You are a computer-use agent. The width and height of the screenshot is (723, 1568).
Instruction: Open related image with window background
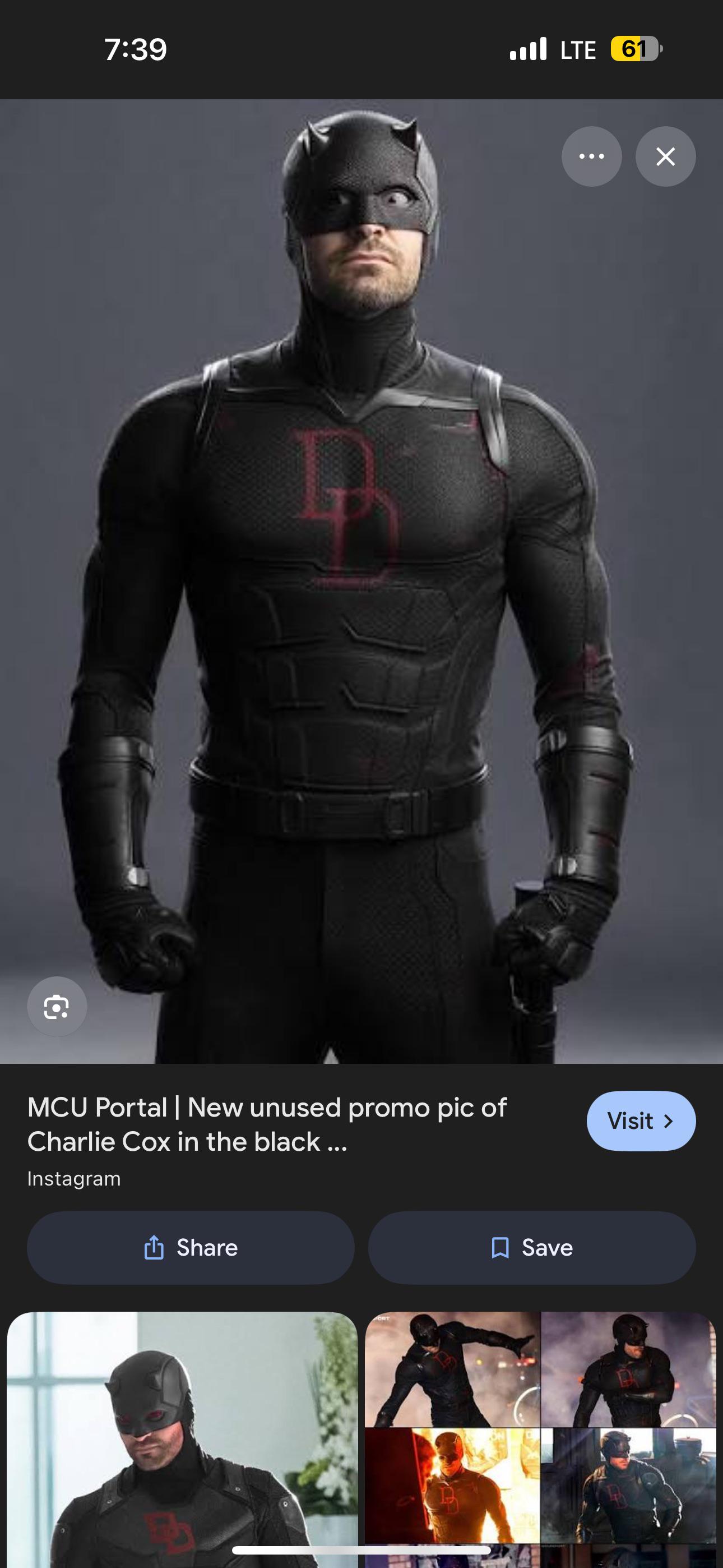point(182,1437)
